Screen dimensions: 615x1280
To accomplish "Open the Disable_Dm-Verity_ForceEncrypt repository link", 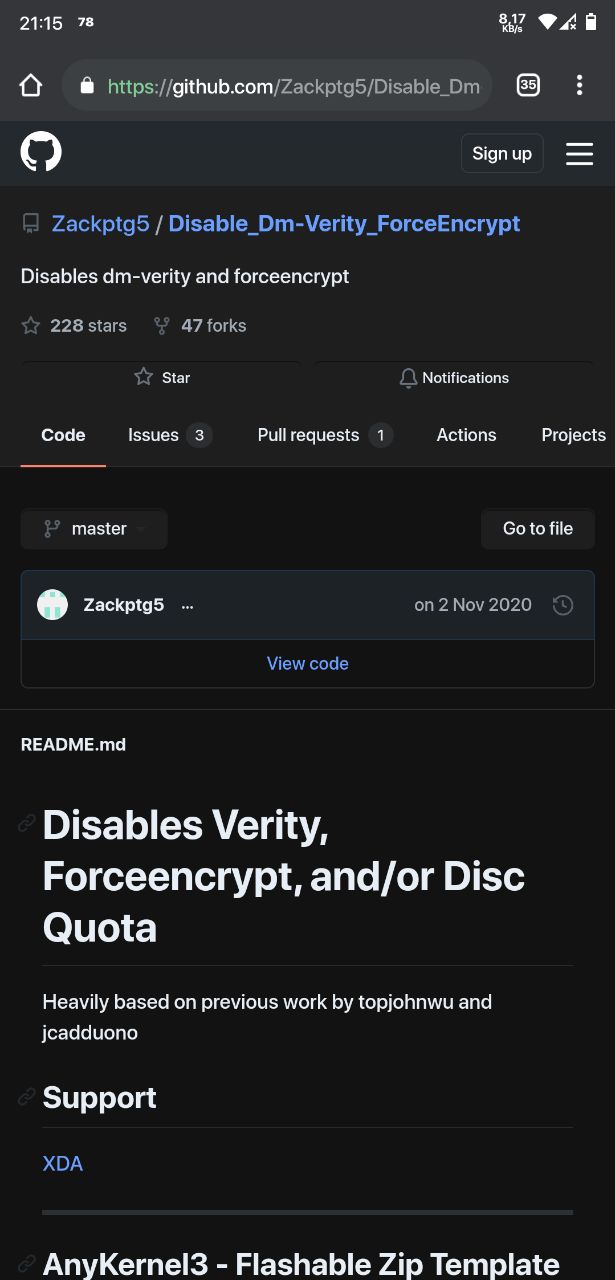I will click(344, 223).
